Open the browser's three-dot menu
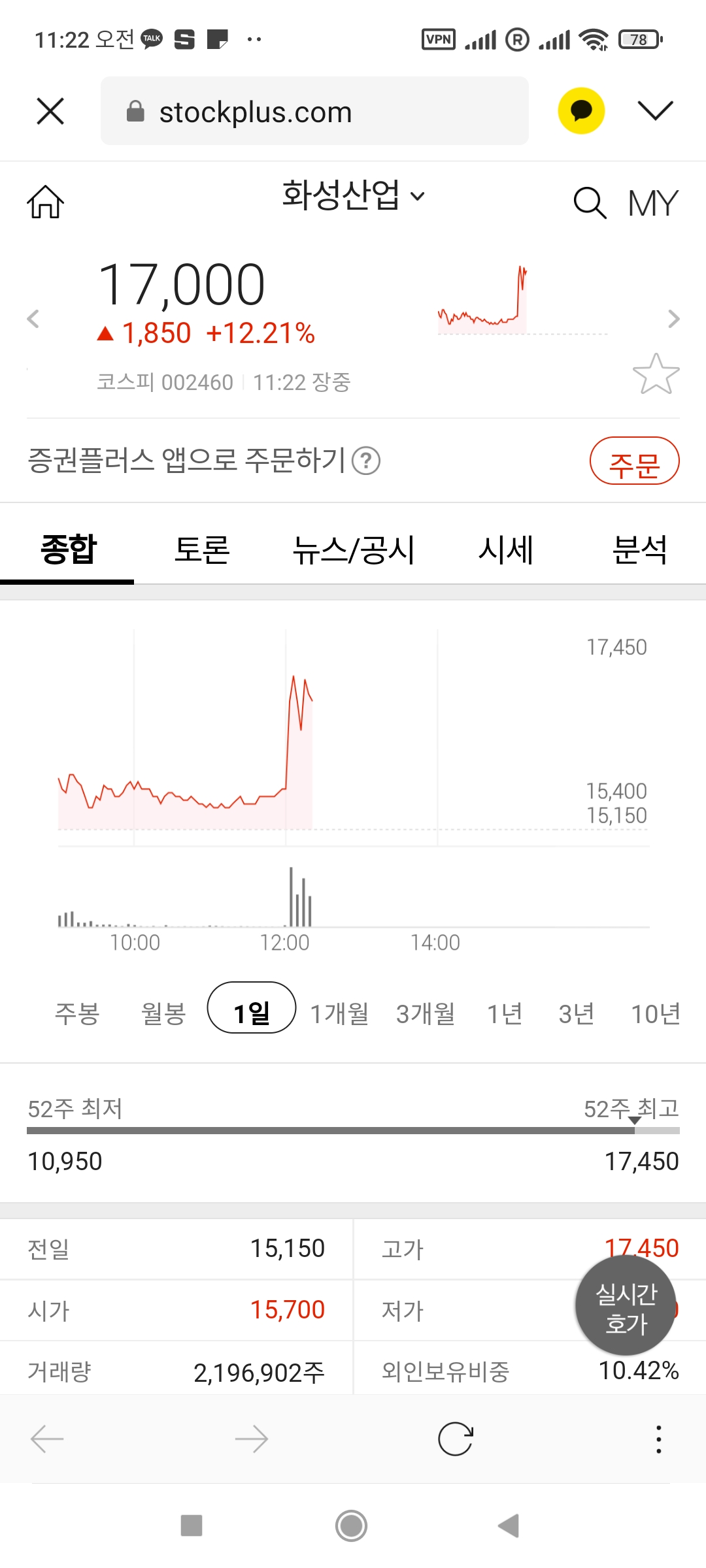Screen dimensions: 706x1568 pyautogui.click(x=658, y=1439)
